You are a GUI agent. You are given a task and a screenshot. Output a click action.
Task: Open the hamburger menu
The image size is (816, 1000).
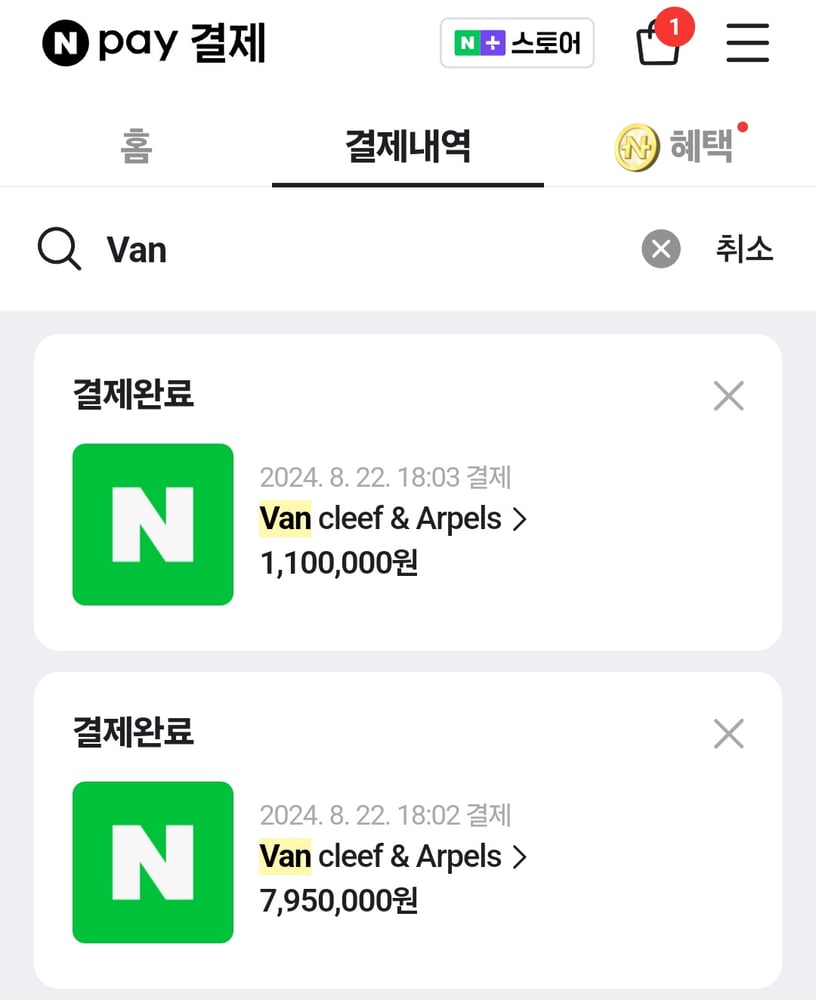[747, 42]
